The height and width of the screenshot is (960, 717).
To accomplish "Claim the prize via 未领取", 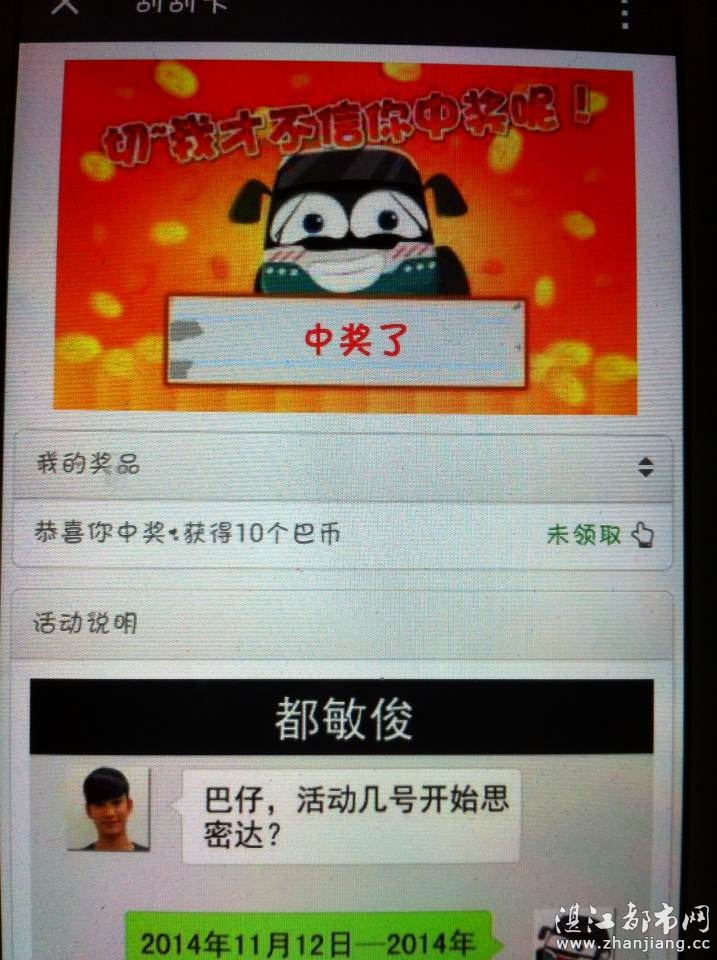I will [x=599, y=535].
